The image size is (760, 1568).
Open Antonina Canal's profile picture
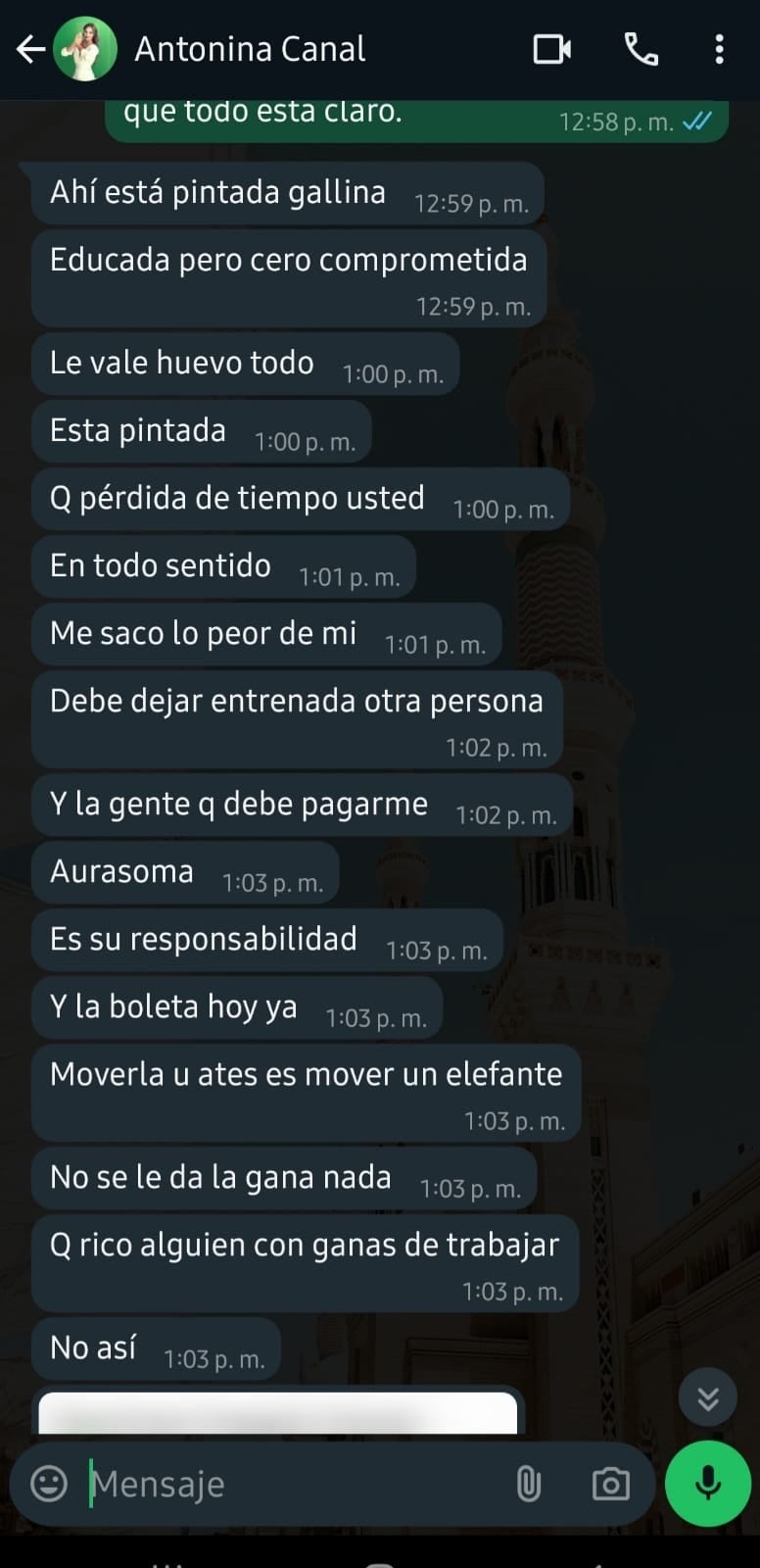[85, 49]
